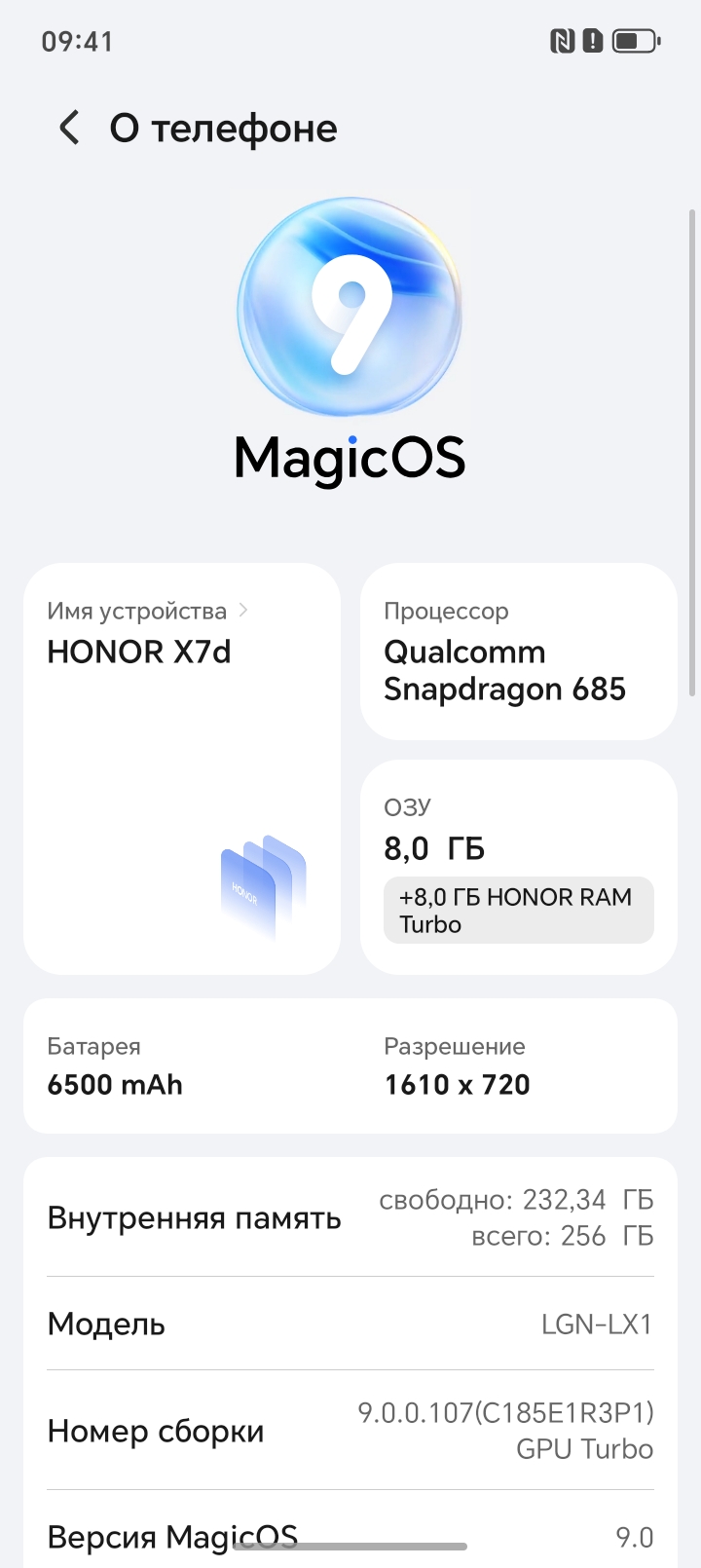Tap the Модель LGN-LX1 row

pos(350,1324)
